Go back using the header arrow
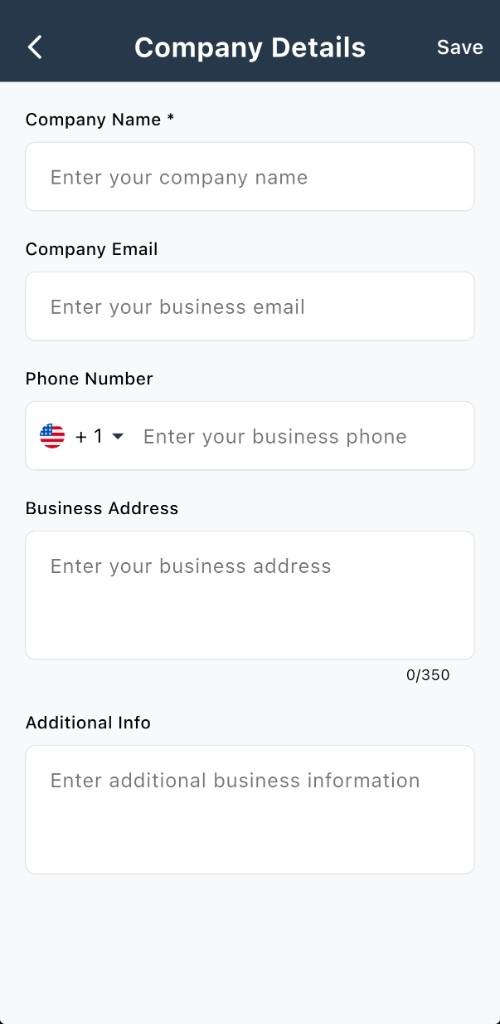This screenshot has height=1024, width=500. (35, 48)
